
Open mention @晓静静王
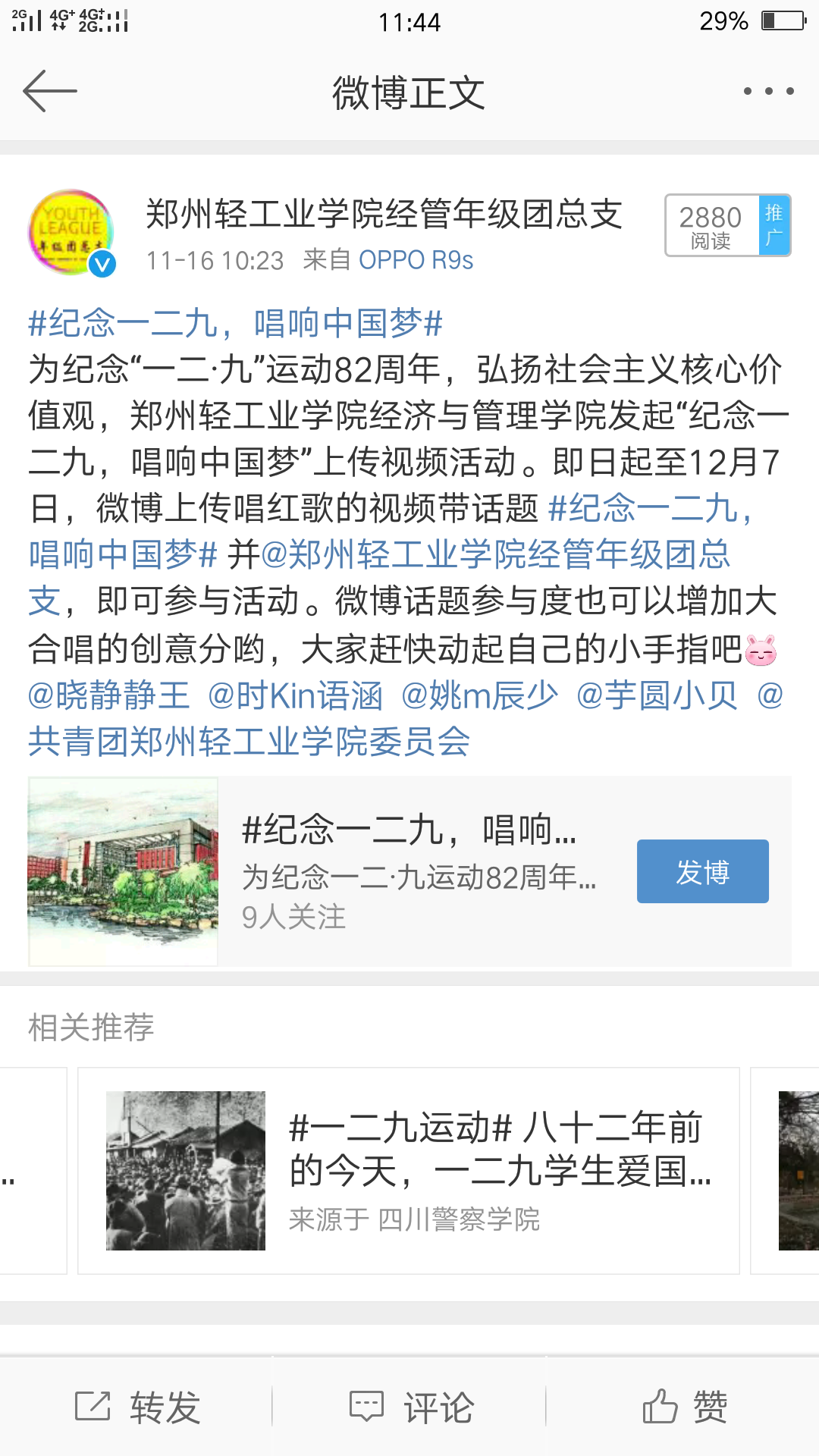click(x=108, y=695)
